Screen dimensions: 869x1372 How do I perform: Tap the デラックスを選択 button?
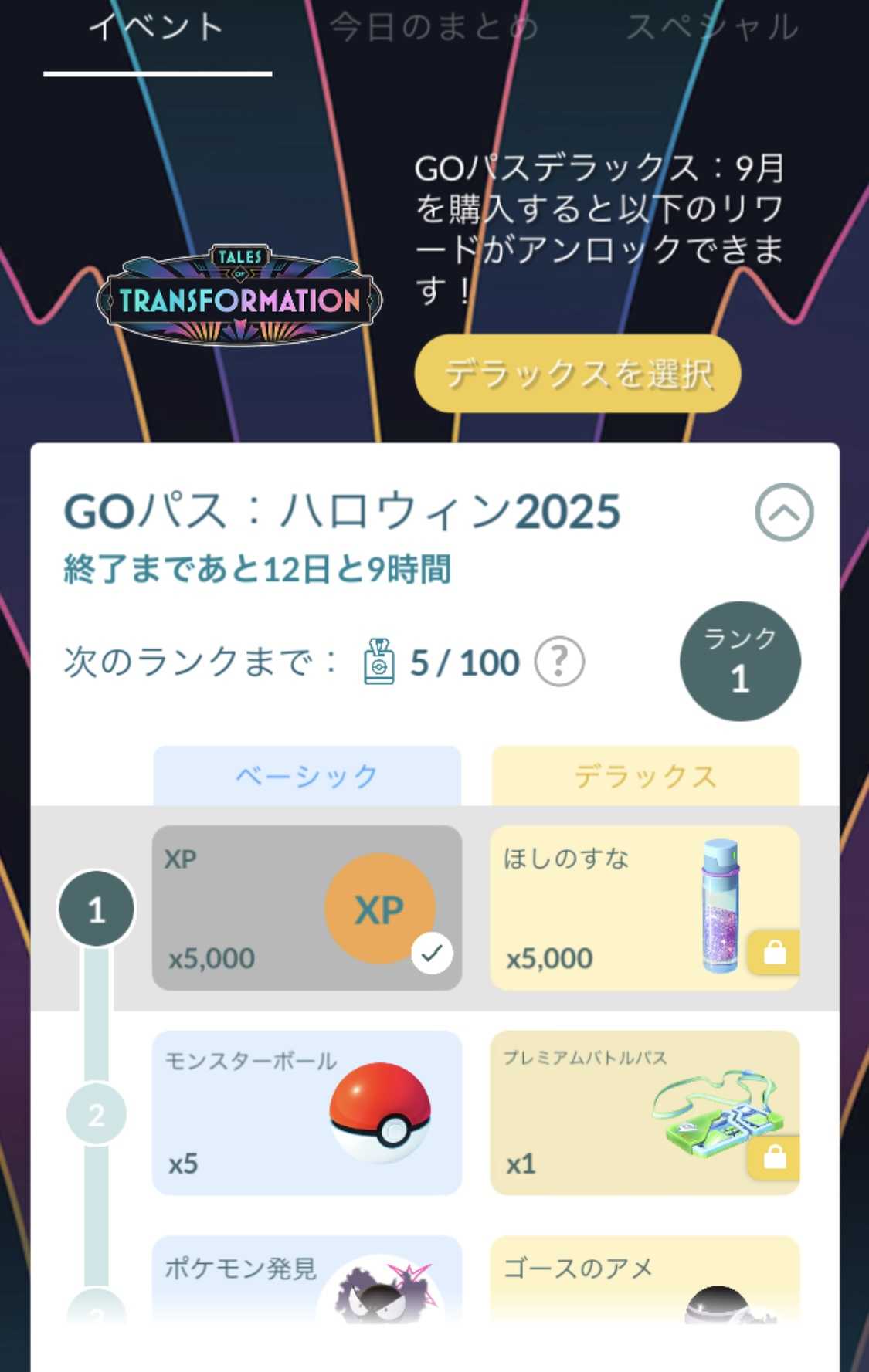pyautogui.click(x=578, y=374)
